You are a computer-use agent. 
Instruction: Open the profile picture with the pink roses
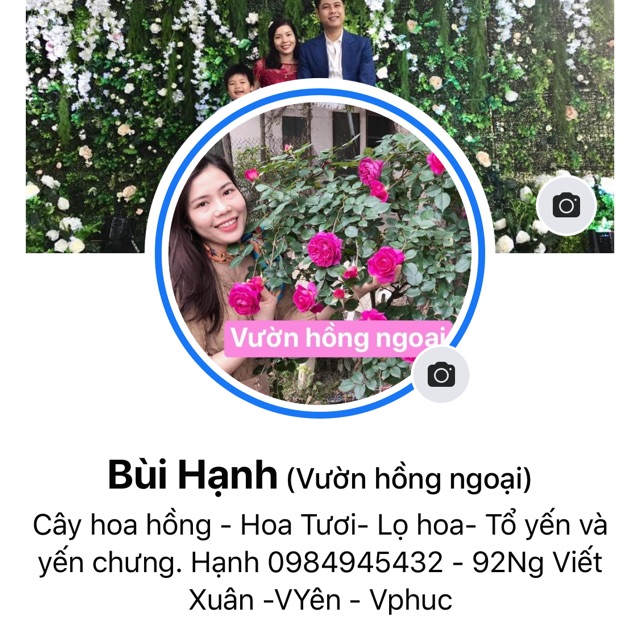point(320,250)
